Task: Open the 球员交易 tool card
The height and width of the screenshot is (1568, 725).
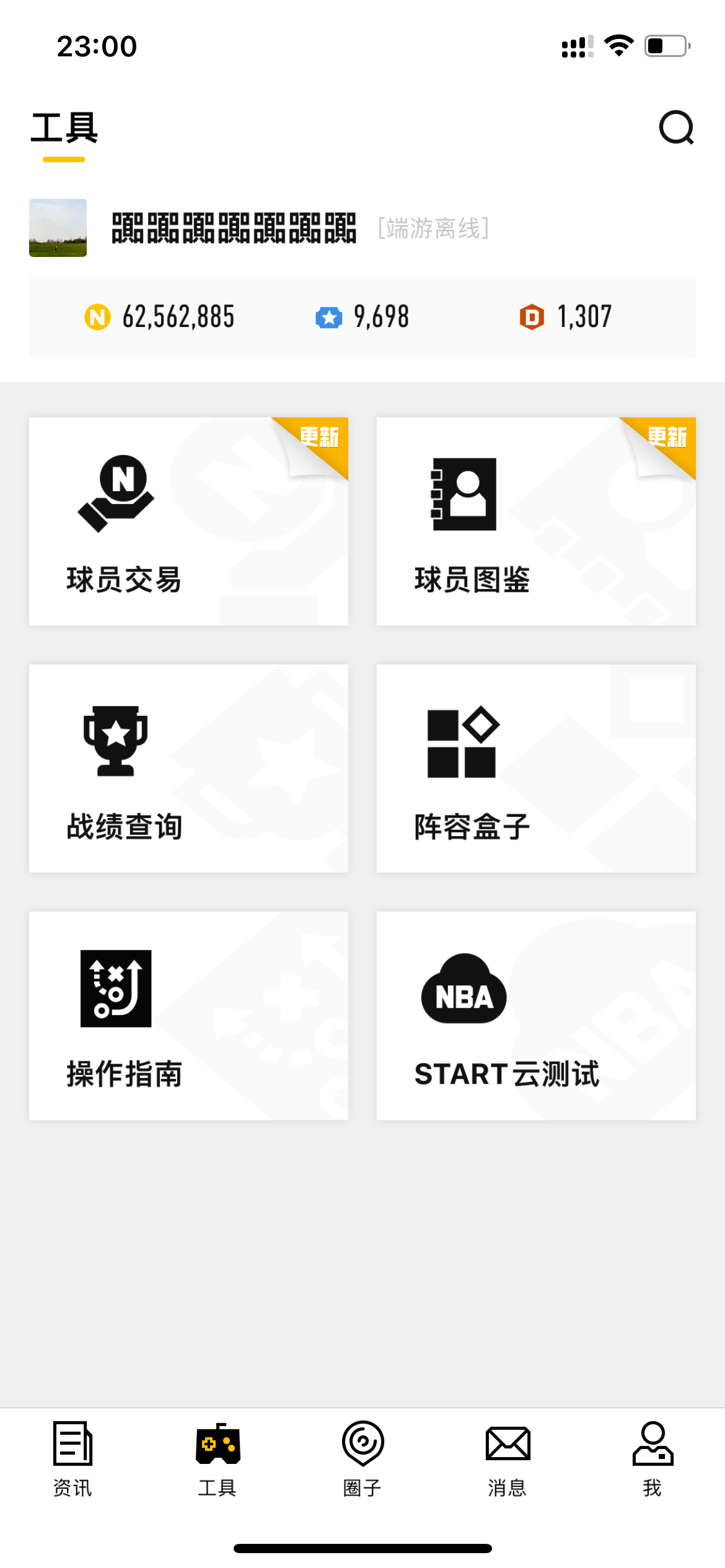Action: 188,521
